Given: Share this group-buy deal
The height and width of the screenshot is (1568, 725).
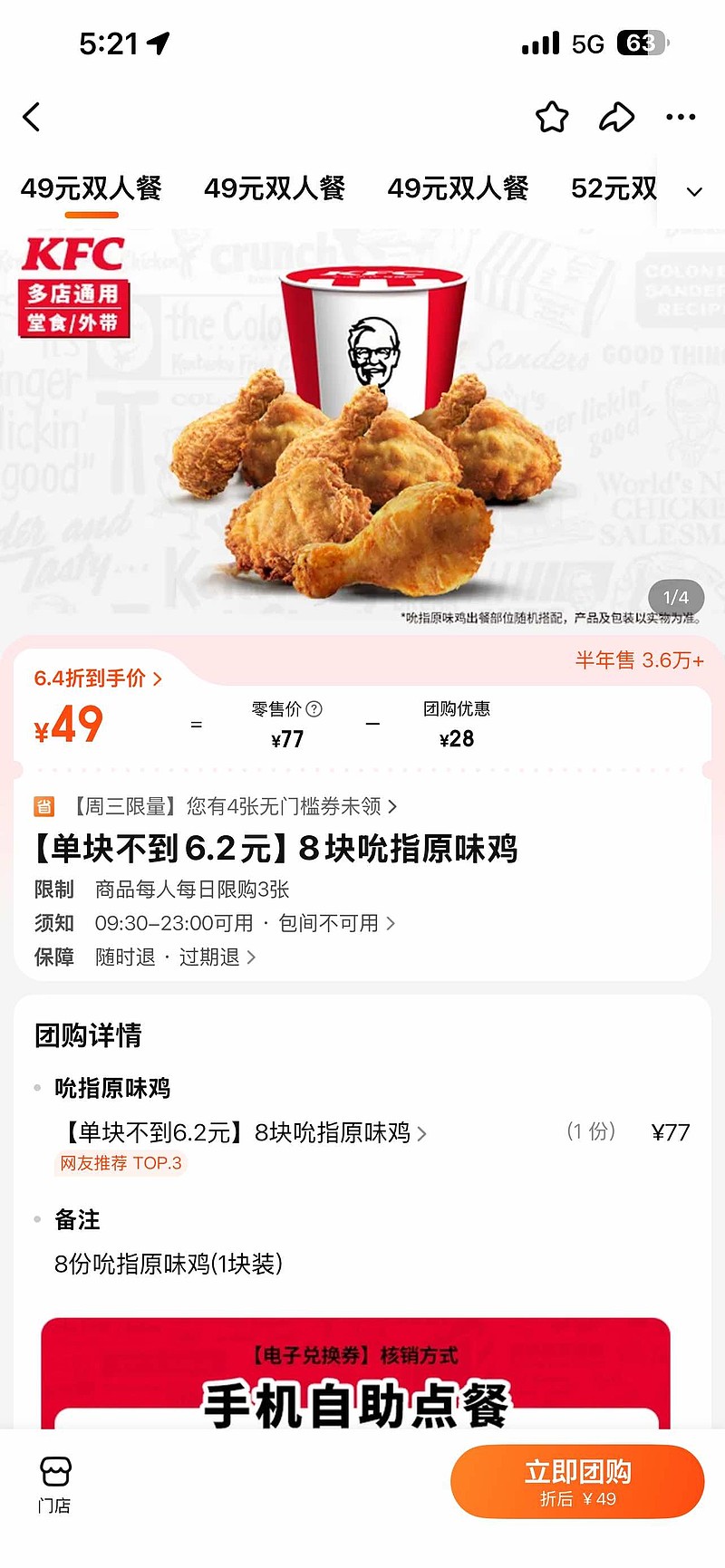Looking at the screenshot, I should [616, 117].
